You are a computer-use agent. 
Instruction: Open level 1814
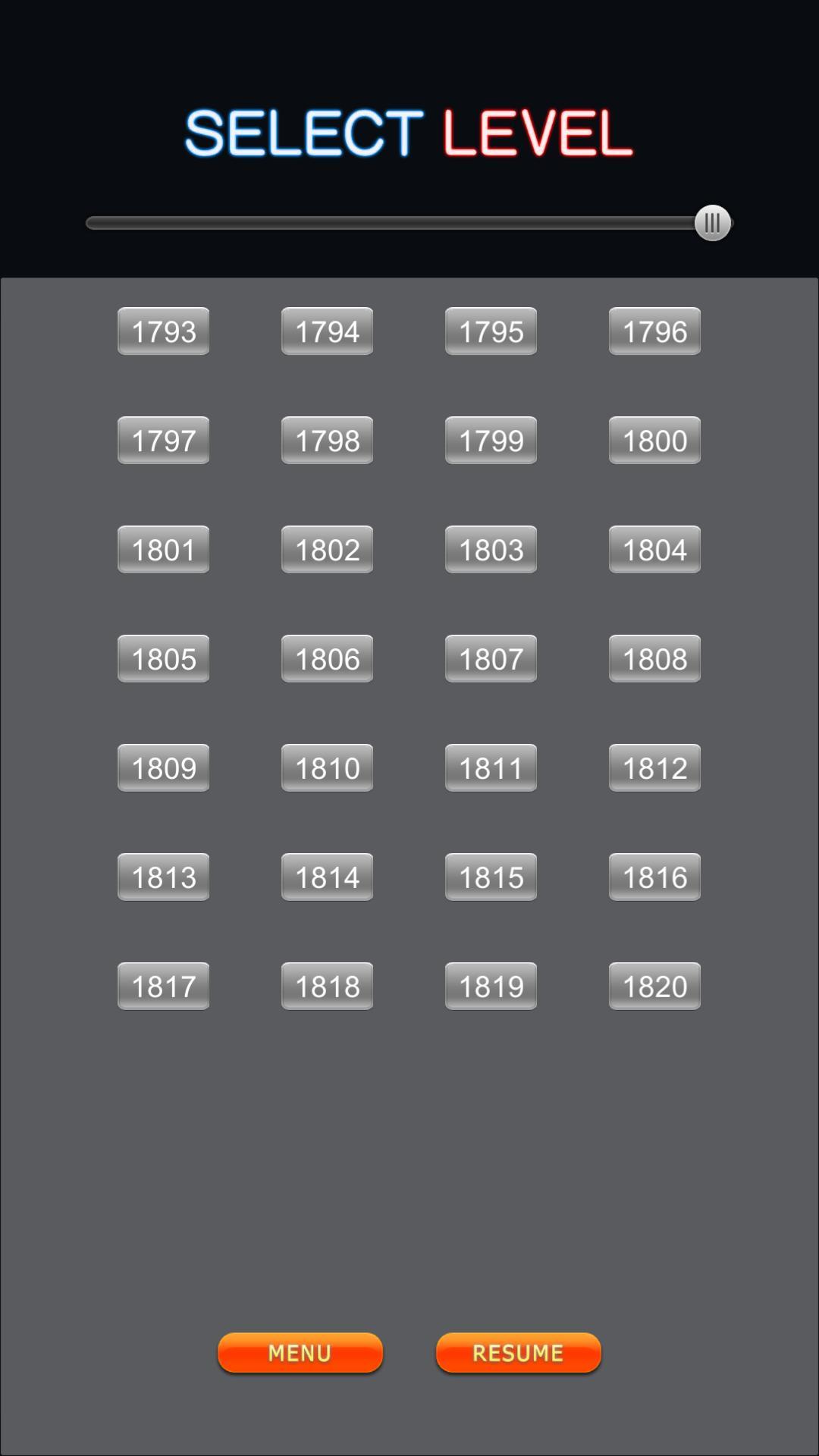point(327,877)
